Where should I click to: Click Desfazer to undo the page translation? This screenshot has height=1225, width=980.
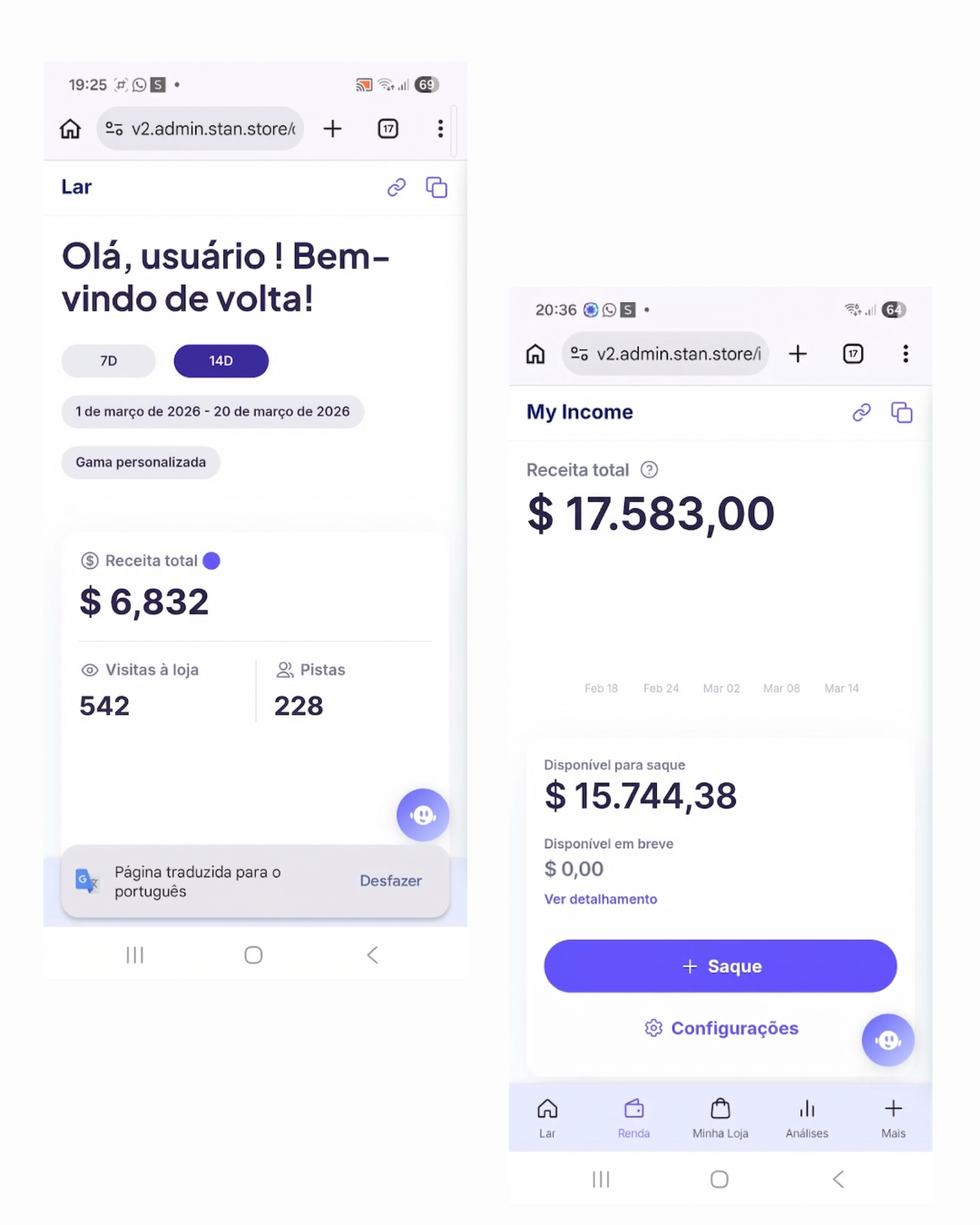[391, 880]
